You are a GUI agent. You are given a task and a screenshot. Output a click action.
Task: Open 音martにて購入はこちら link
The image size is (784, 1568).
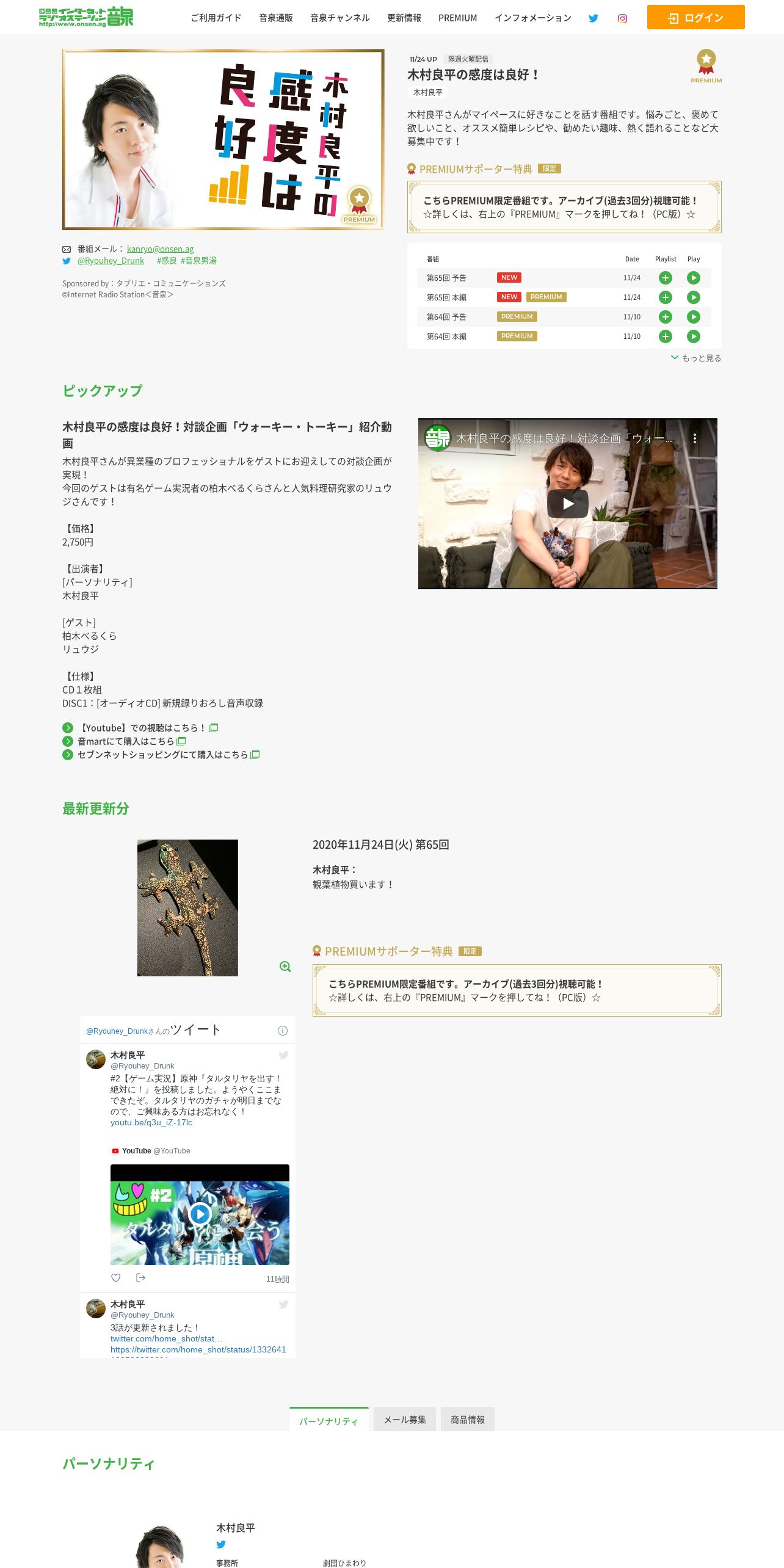coord(126,741)
